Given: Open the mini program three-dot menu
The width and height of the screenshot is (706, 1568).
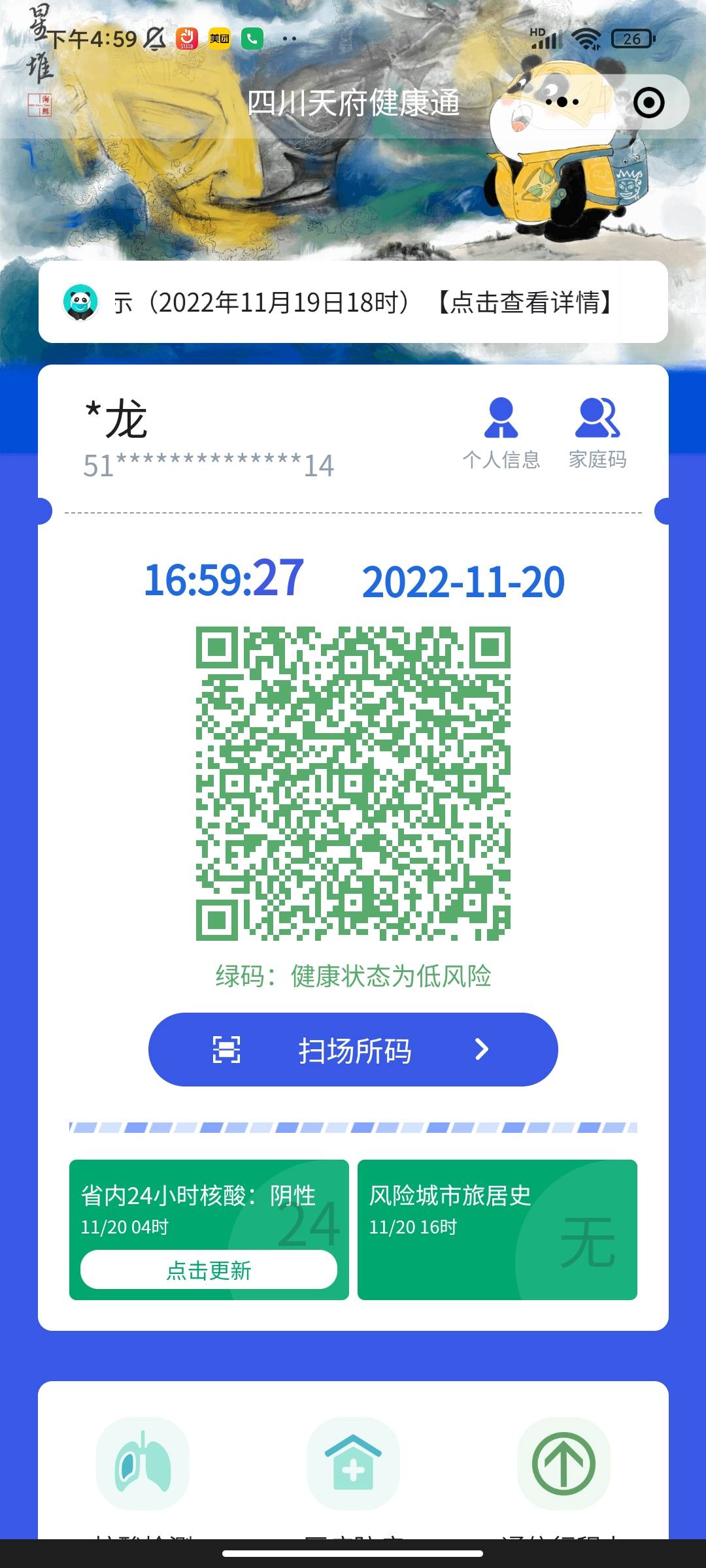Looking at the screenshot, I should point(562,102).
